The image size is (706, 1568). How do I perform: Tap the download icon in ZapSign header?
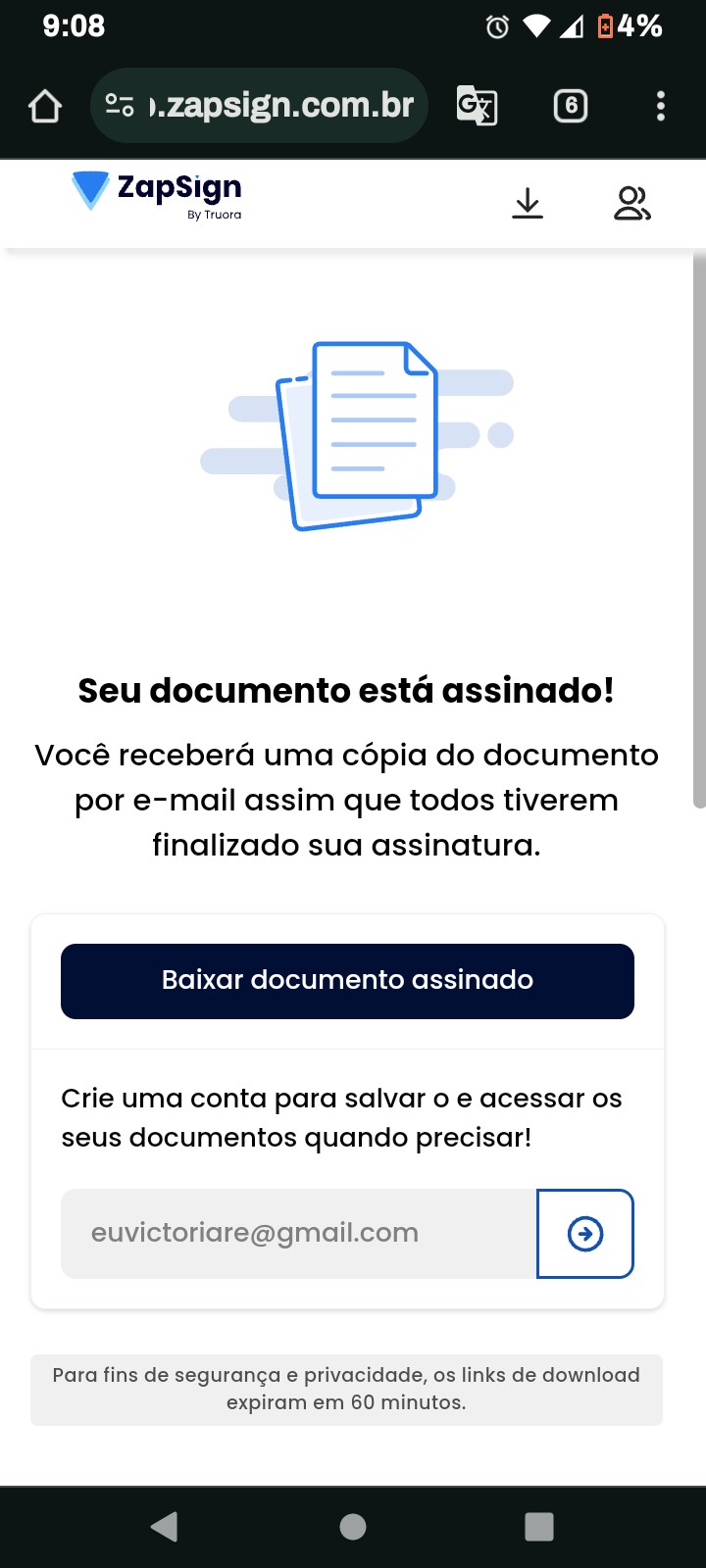tap(528, 204)
